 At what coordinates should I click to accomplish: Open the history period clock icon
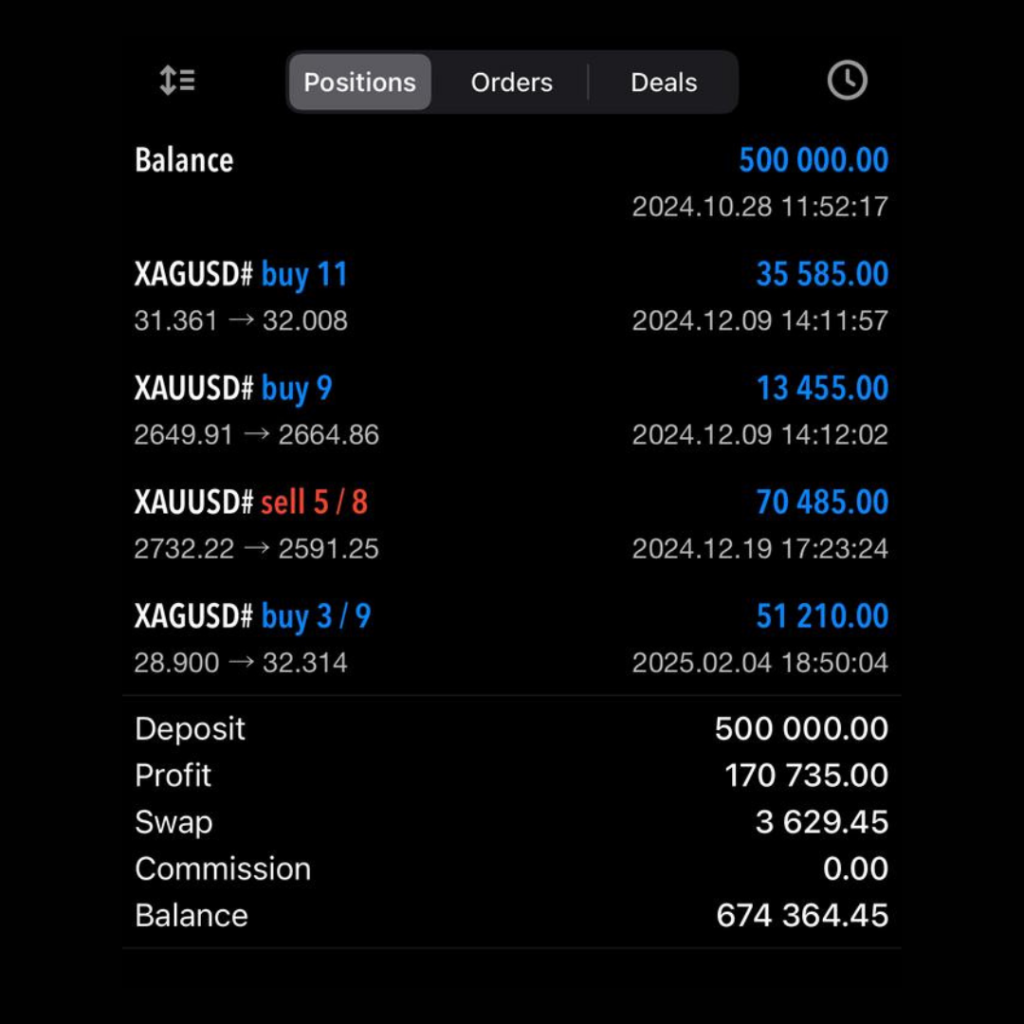tap(847, 81)
